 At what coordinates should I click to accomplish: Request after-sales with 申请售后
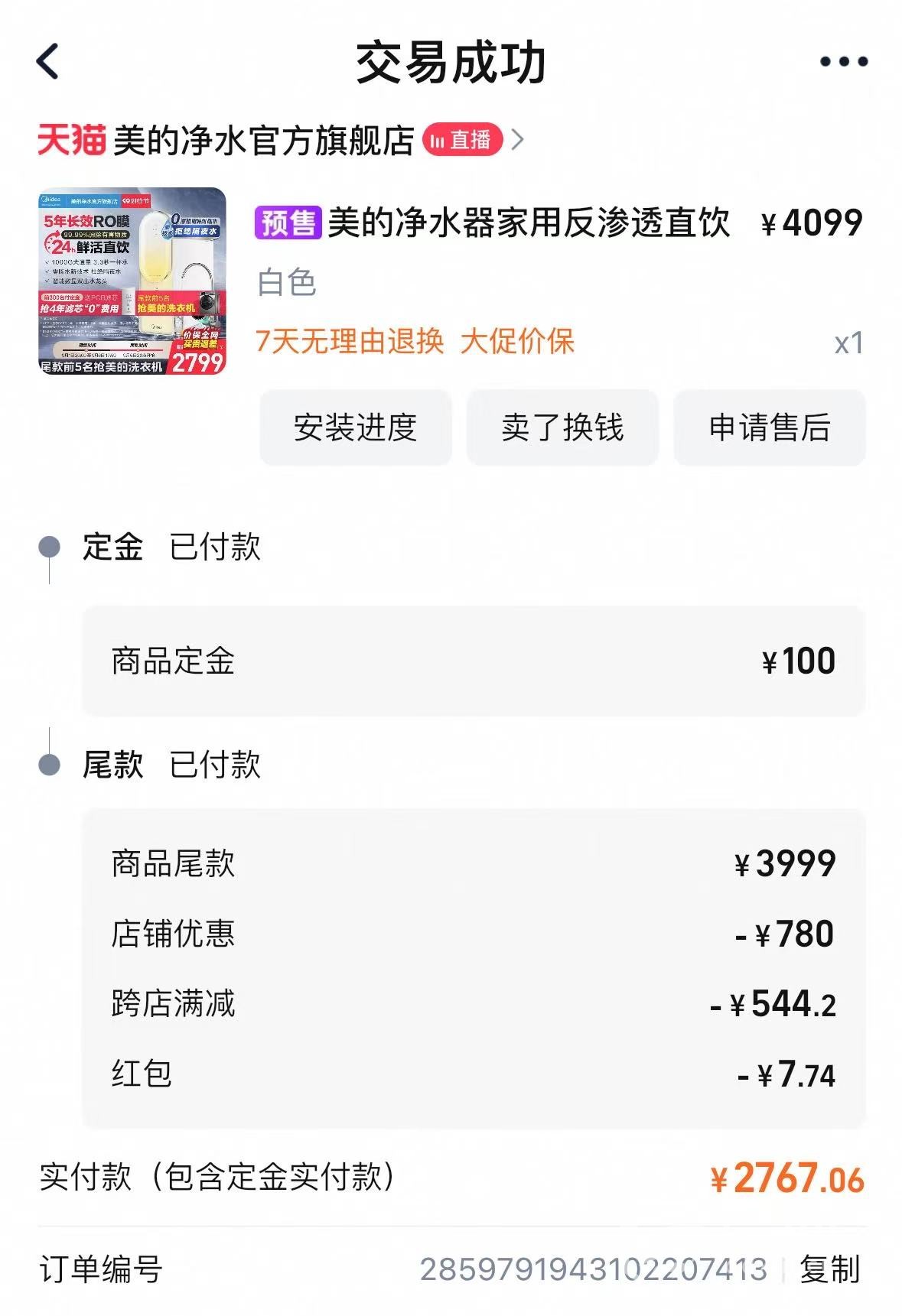pyautogui.click(x=769, y=427)
